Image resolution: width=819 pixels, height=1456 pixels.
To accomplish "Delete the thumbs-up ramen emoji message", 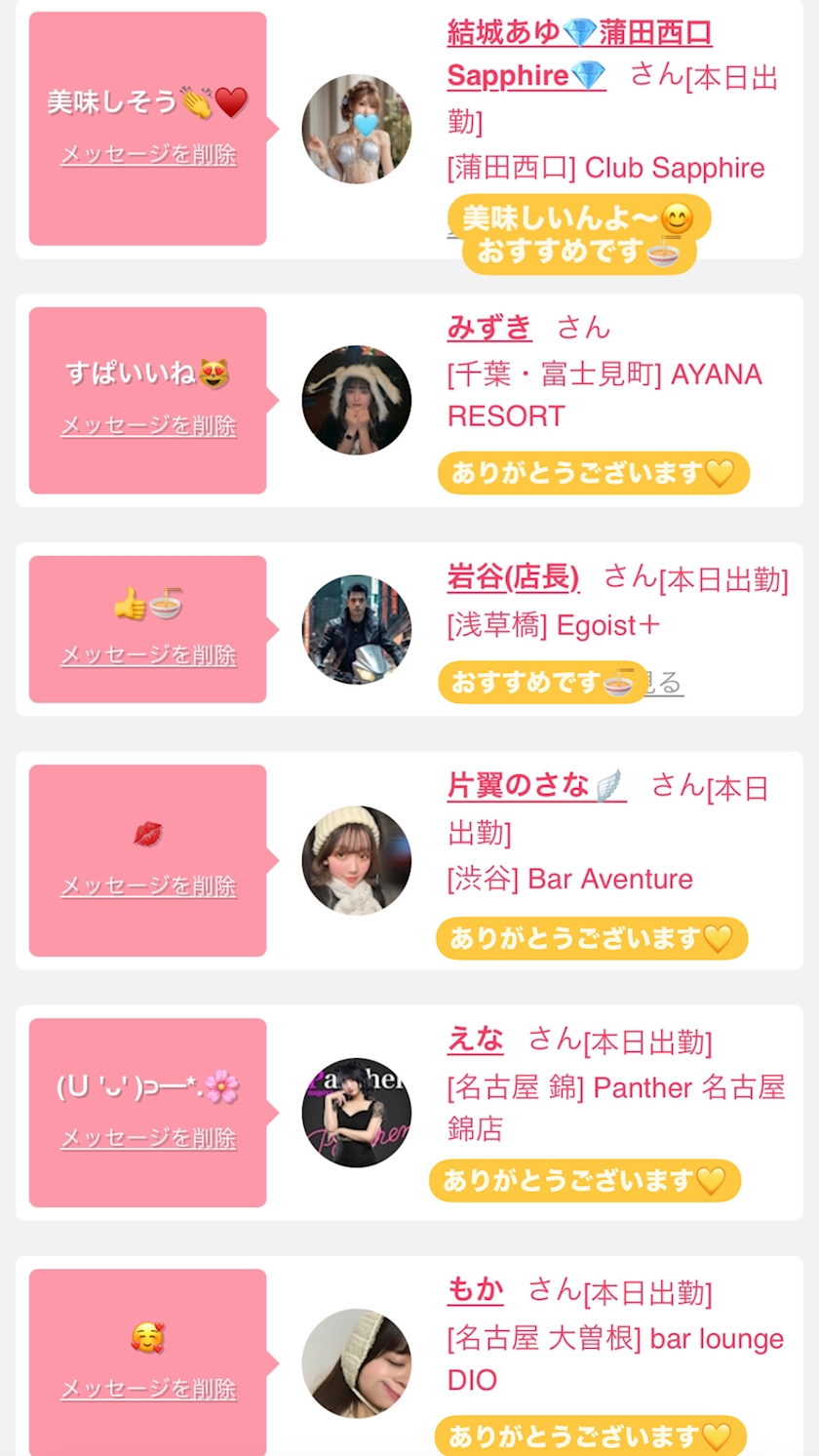I will pos(148,656).
